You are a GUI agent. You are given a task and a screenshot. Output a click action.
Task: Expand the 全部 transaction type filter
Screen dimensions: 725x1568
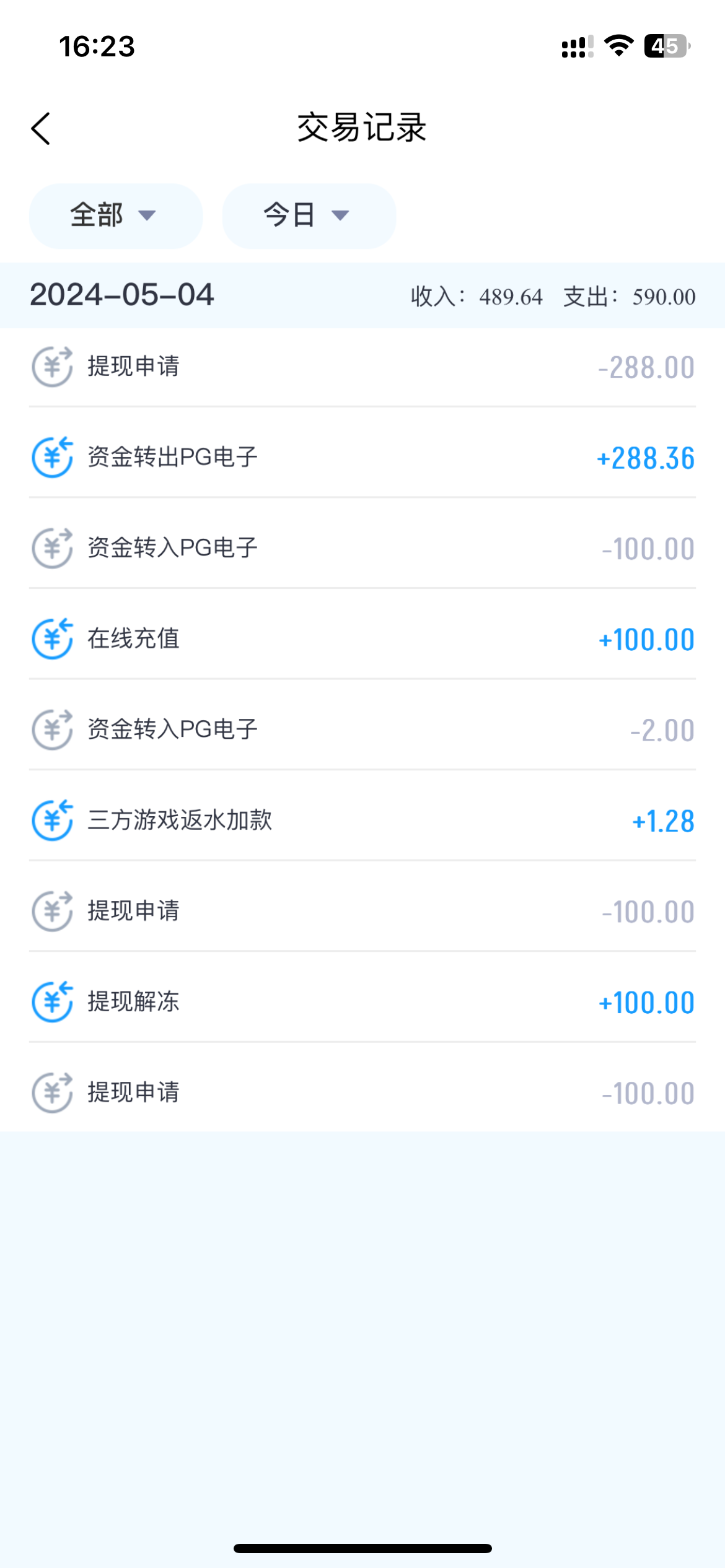pyautogui.click(x=116, y=216)
